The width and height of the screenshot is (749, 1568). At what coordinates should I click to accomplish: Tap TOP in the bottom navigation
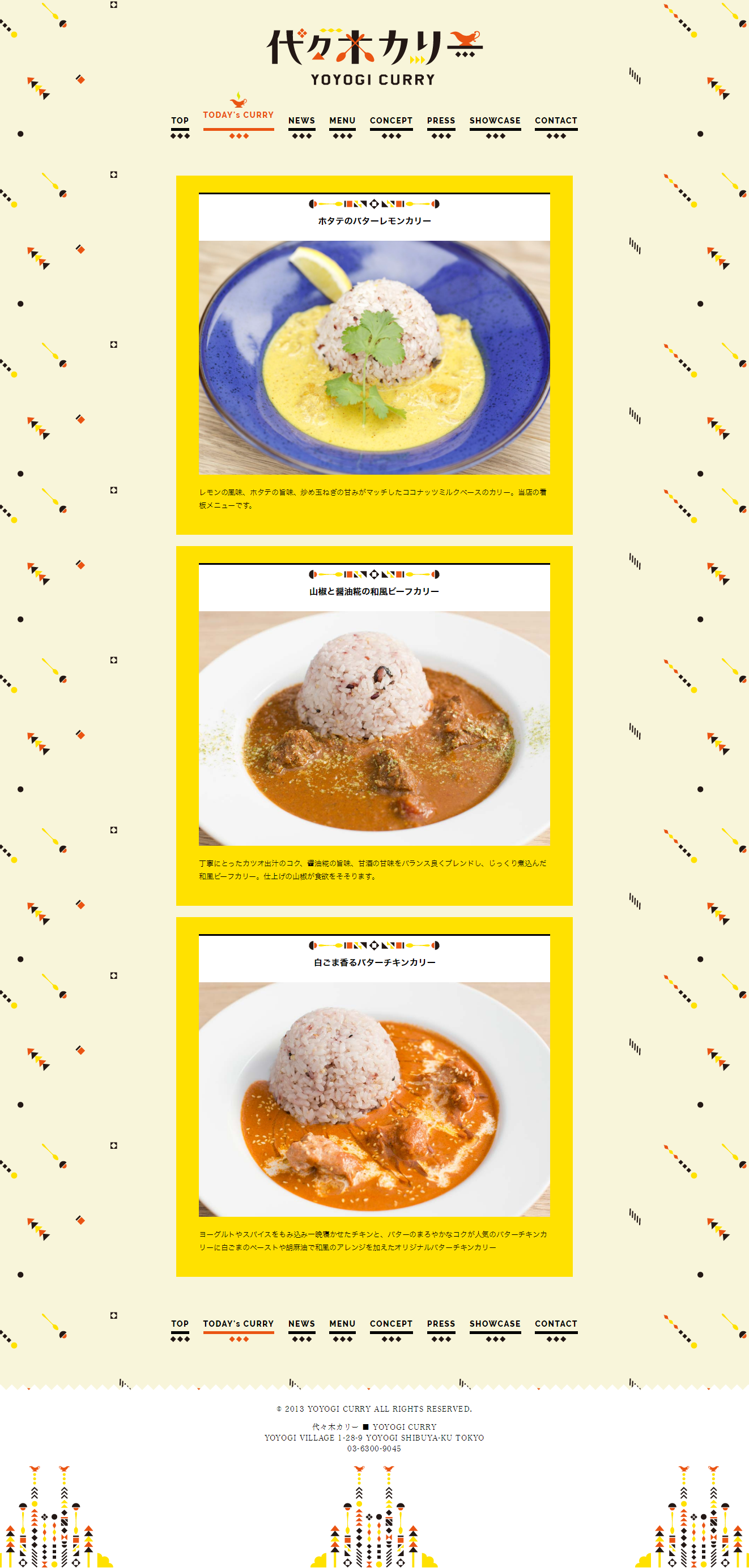tap(180, 1330)
